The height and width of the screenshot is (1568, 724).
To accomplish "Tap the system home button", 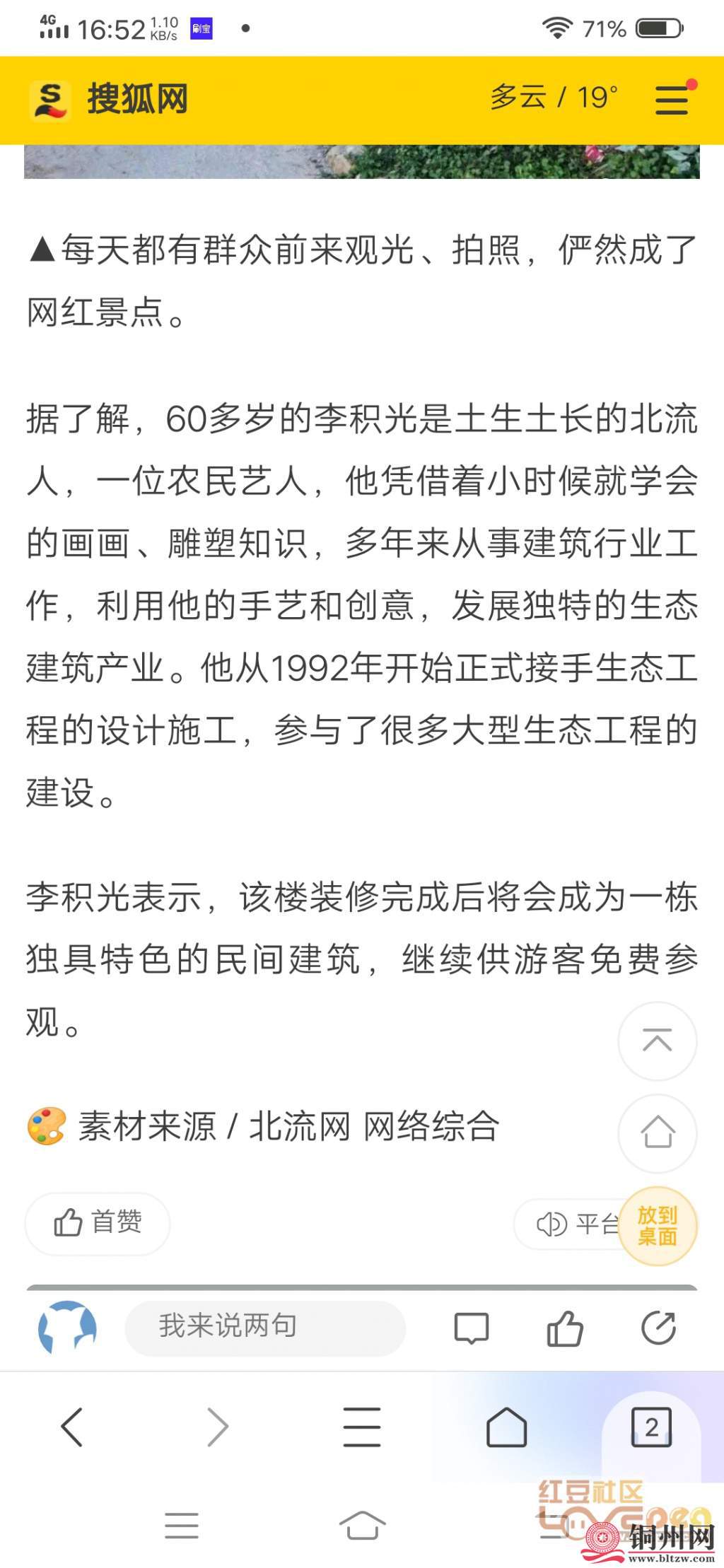I will 362,1526.
